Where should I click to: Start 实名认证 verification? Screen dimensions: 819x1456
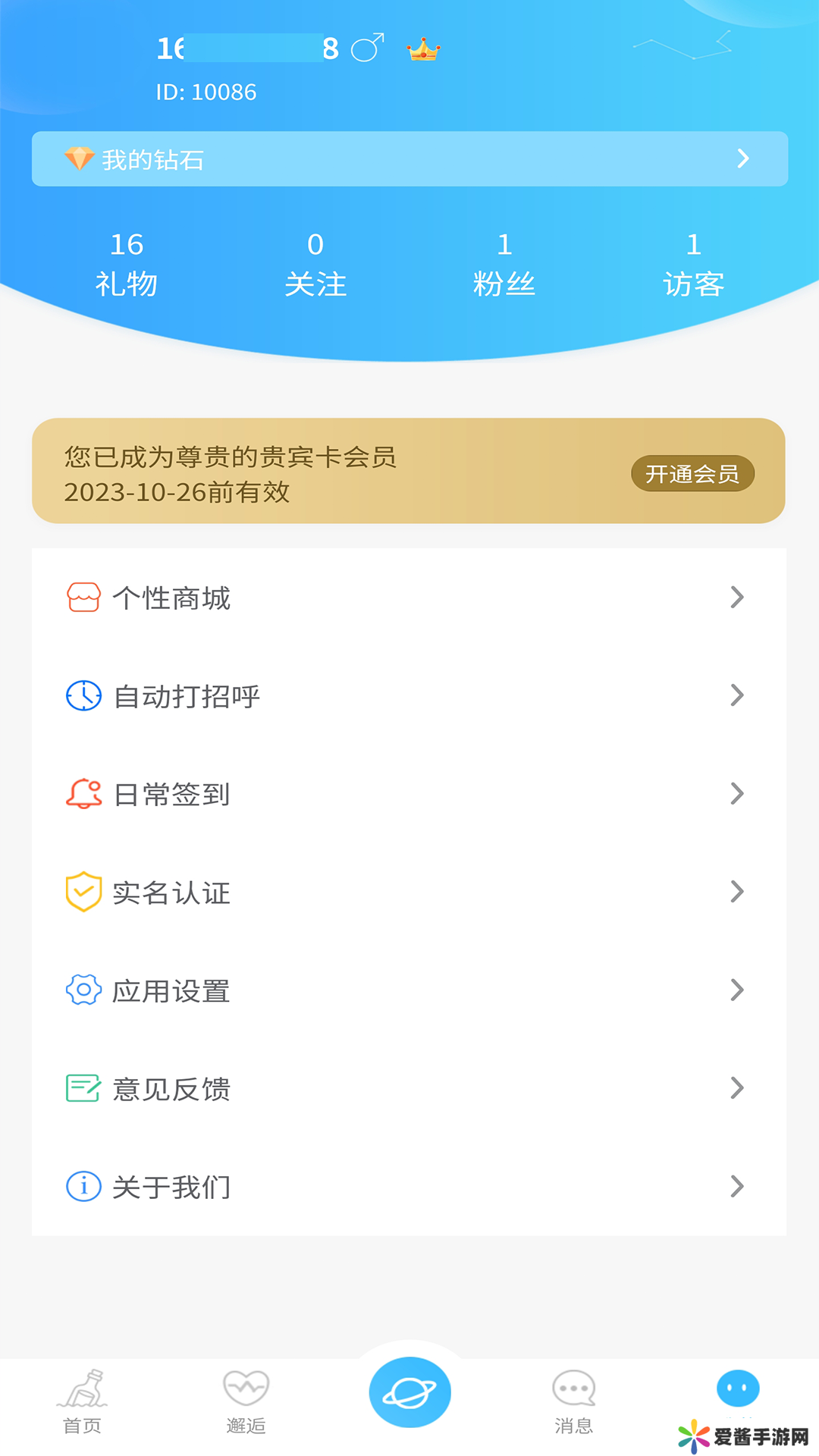(409, 892)
